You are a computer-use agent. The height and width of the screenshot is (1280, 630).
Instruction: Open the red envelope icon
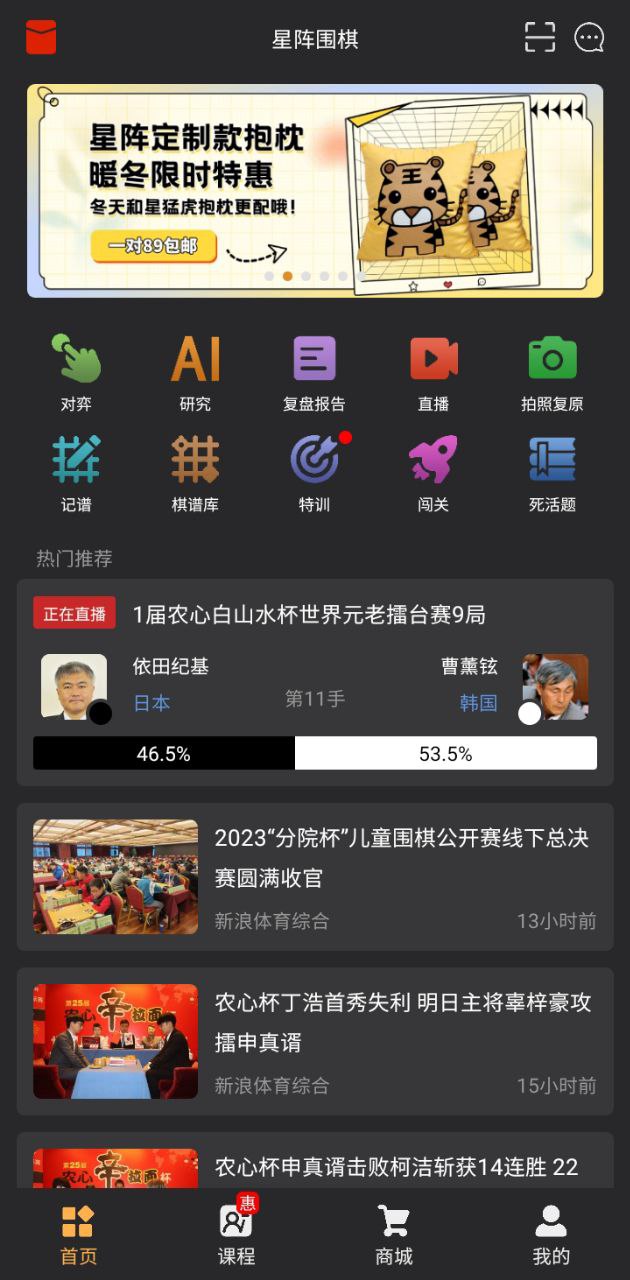point(41,38)
